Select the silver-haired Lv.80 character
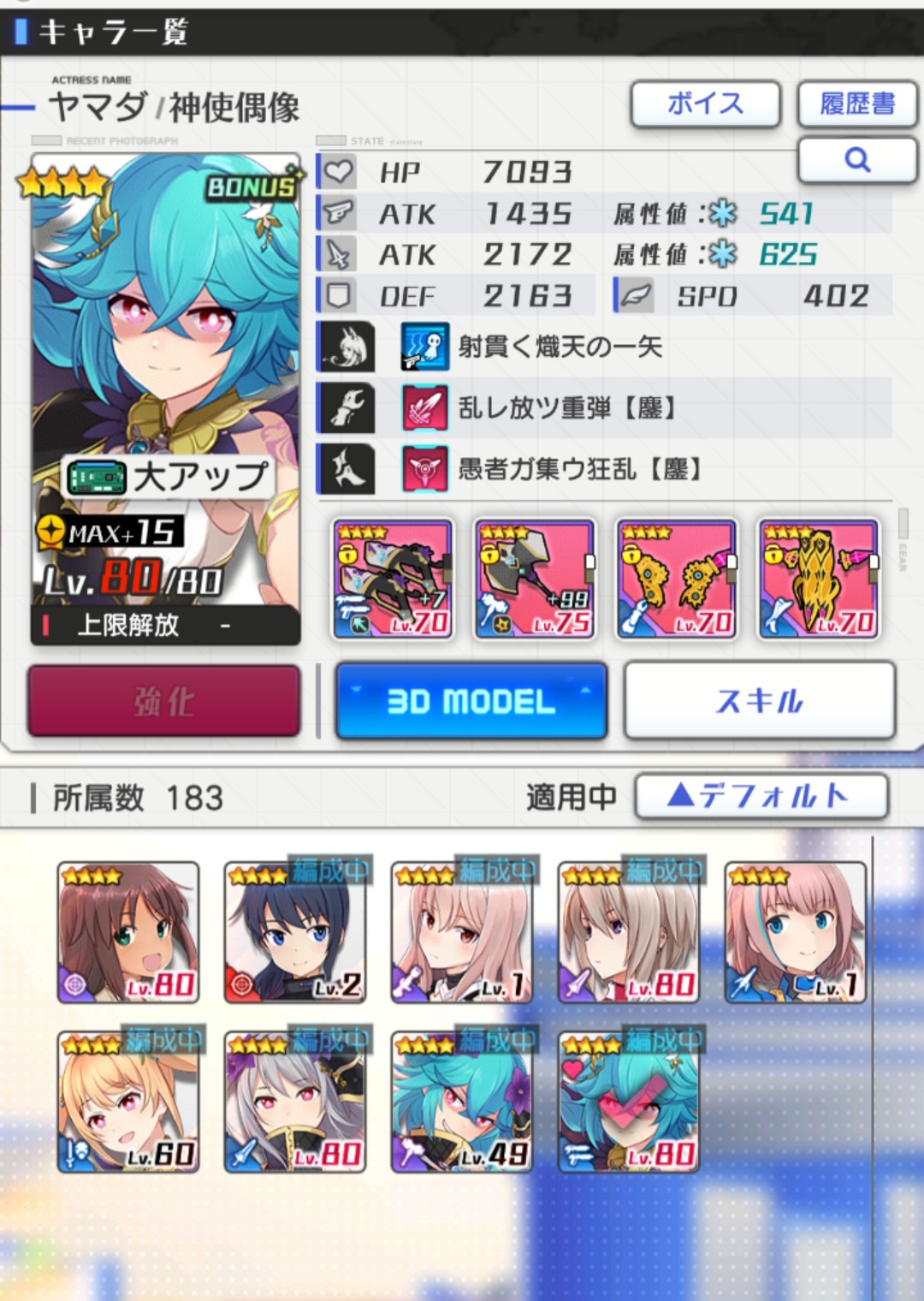924x1301 pixels. tap(295, 1102)
